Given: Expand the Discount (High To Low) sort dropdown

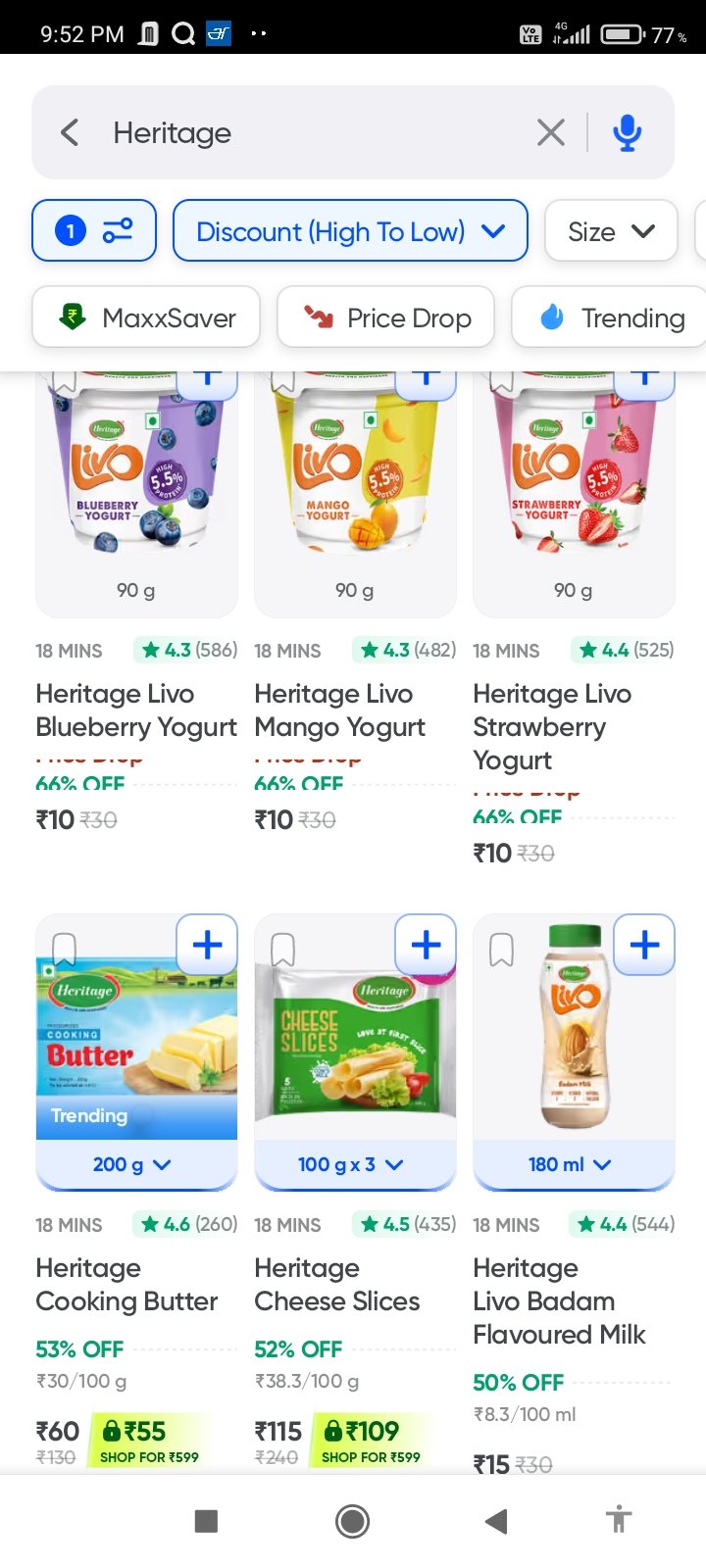Looking at the screenshot, I should [x=350, y=231].
